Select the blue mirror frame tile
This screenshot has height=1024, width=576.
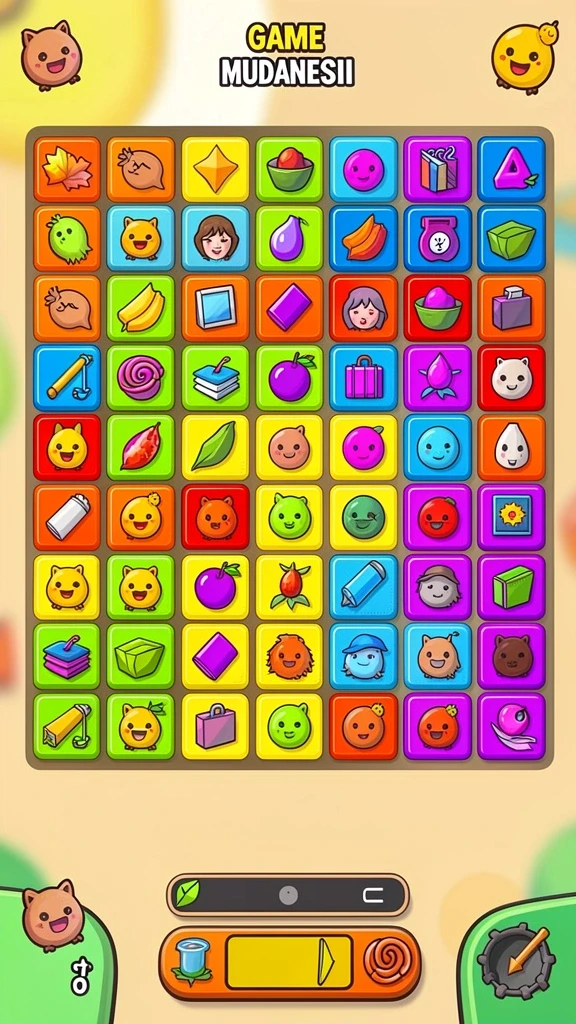tap(215, 308)
